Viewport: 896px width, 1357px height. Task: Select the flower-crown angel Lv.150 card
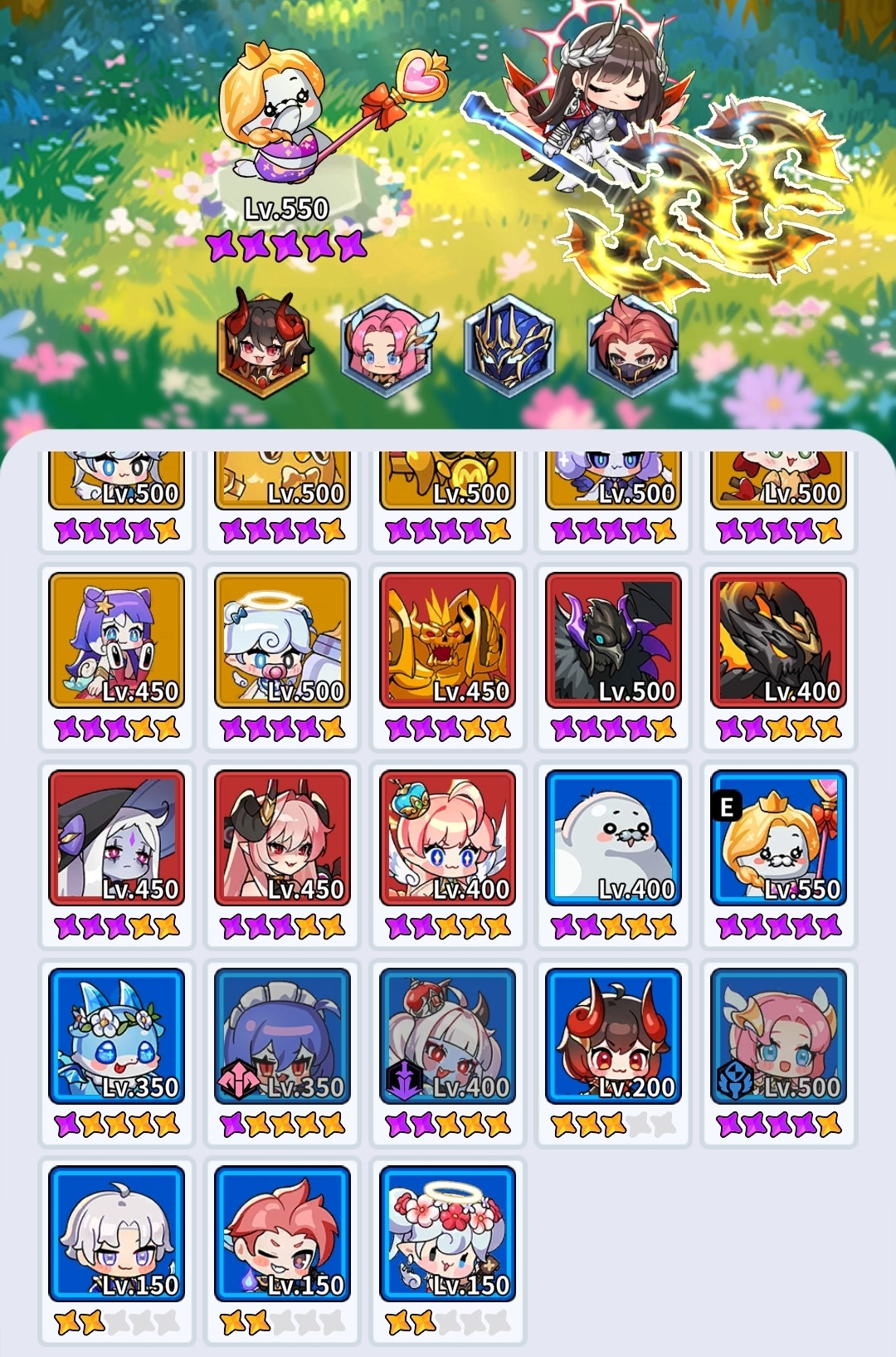[x=447, y=1233]
